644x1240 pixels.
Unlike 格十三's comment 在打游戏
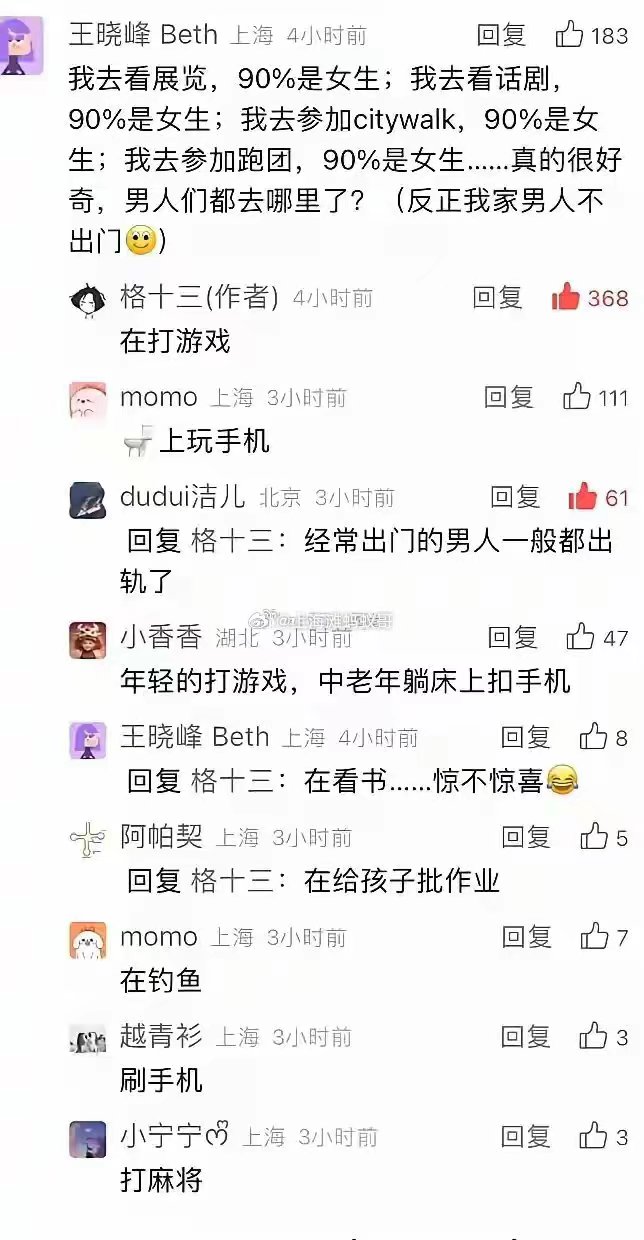[566, 297]
